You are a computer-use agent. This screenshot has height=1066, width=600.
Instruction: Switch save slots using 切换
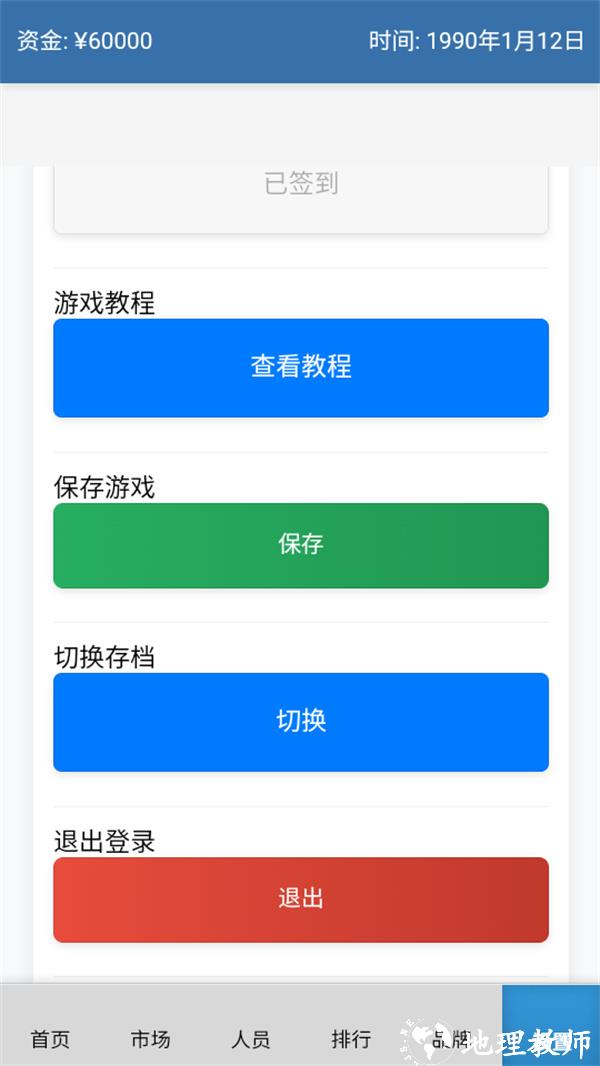[300, 721]
